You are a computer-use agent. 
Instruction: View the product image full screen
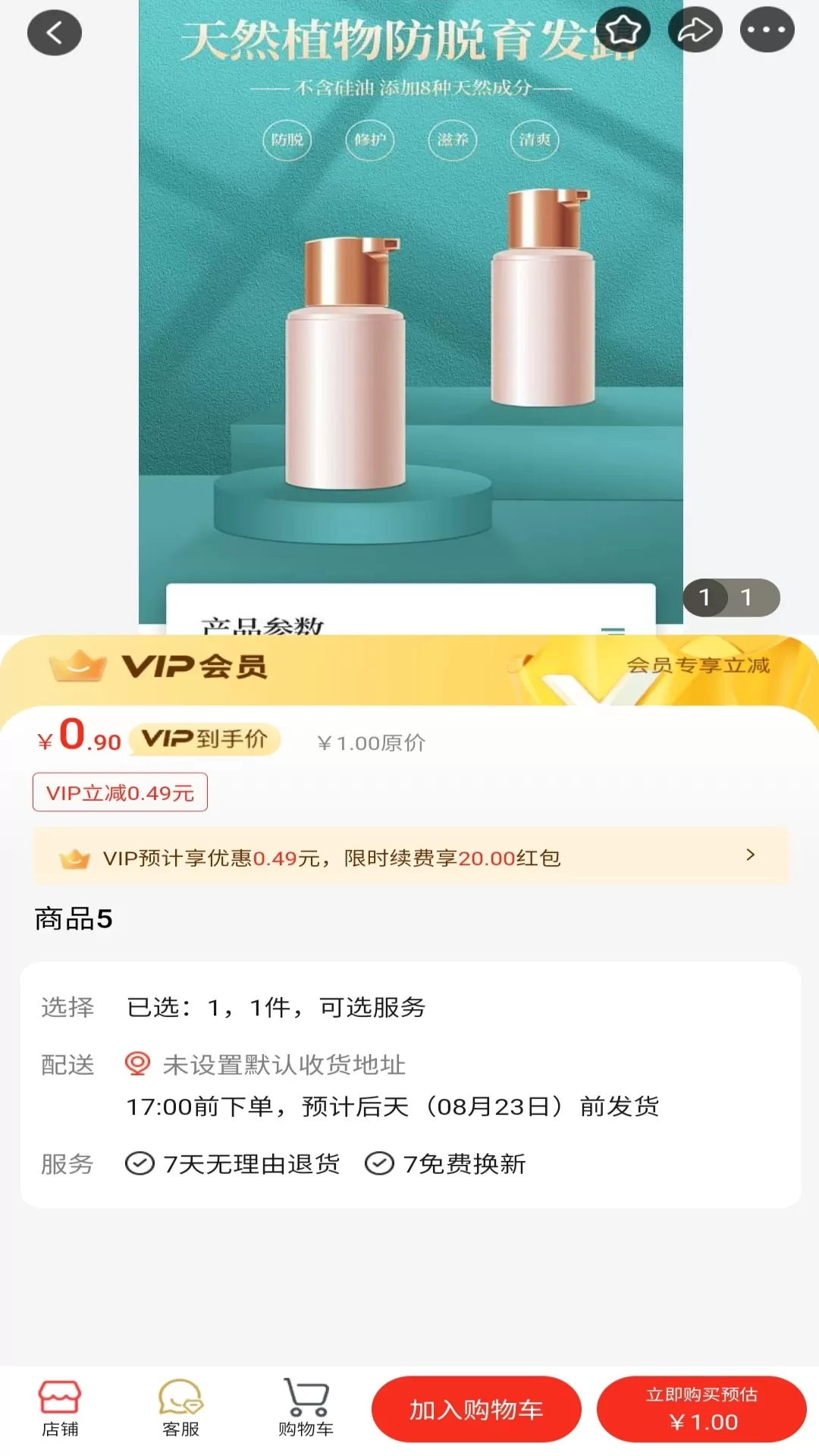tap(410, 318)
